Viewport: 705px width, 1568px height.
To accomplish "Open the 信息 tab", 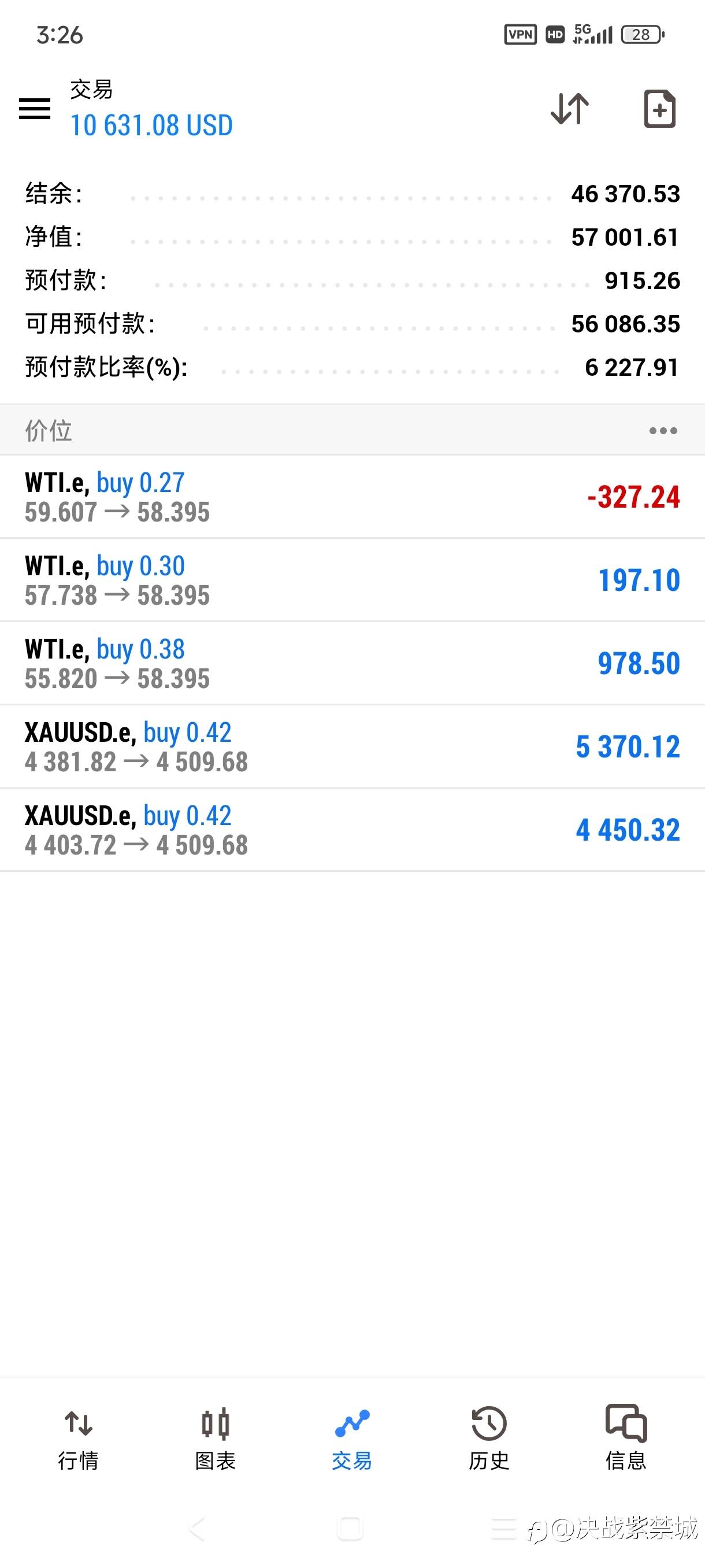I will coord(626,1439).
